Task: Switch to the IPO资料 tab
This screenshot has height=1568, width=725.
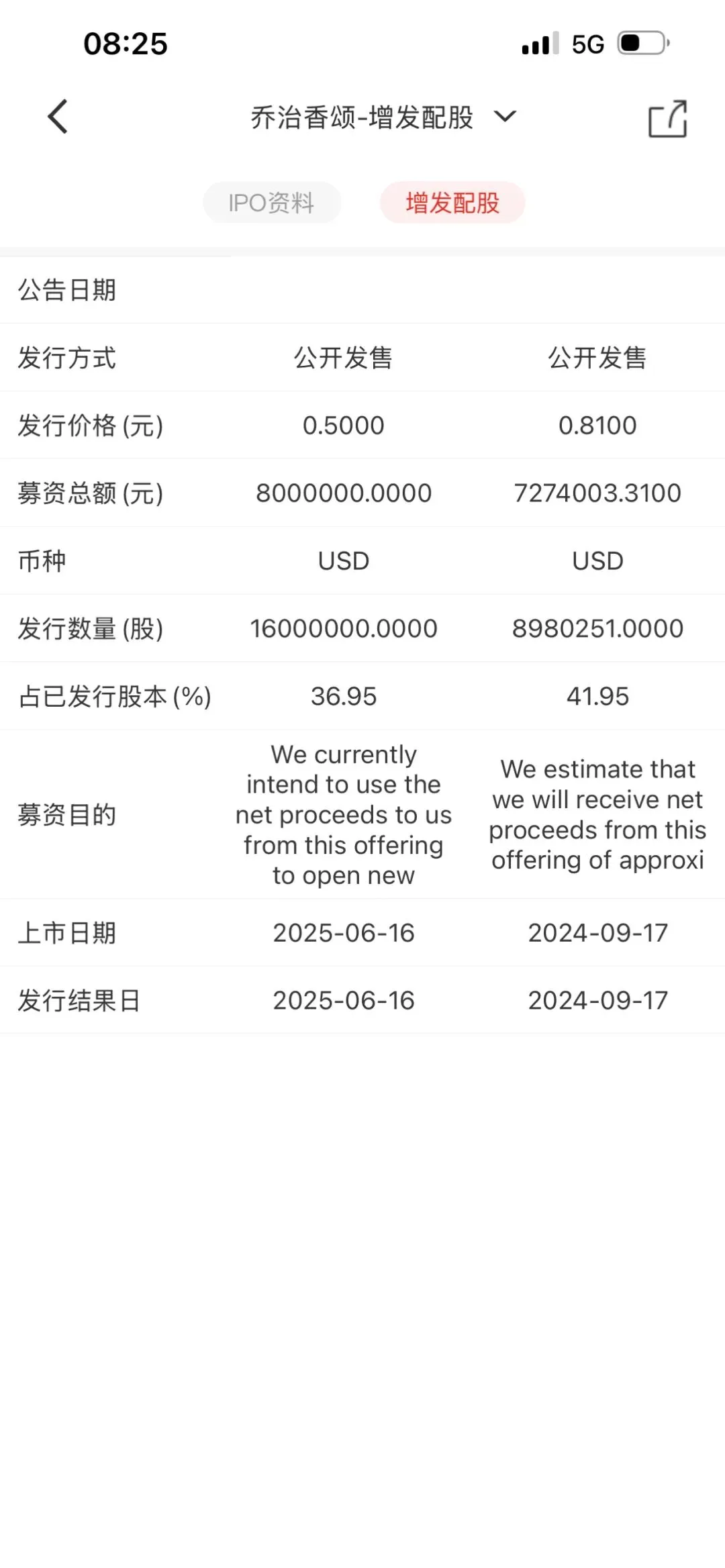Action: 272,203
